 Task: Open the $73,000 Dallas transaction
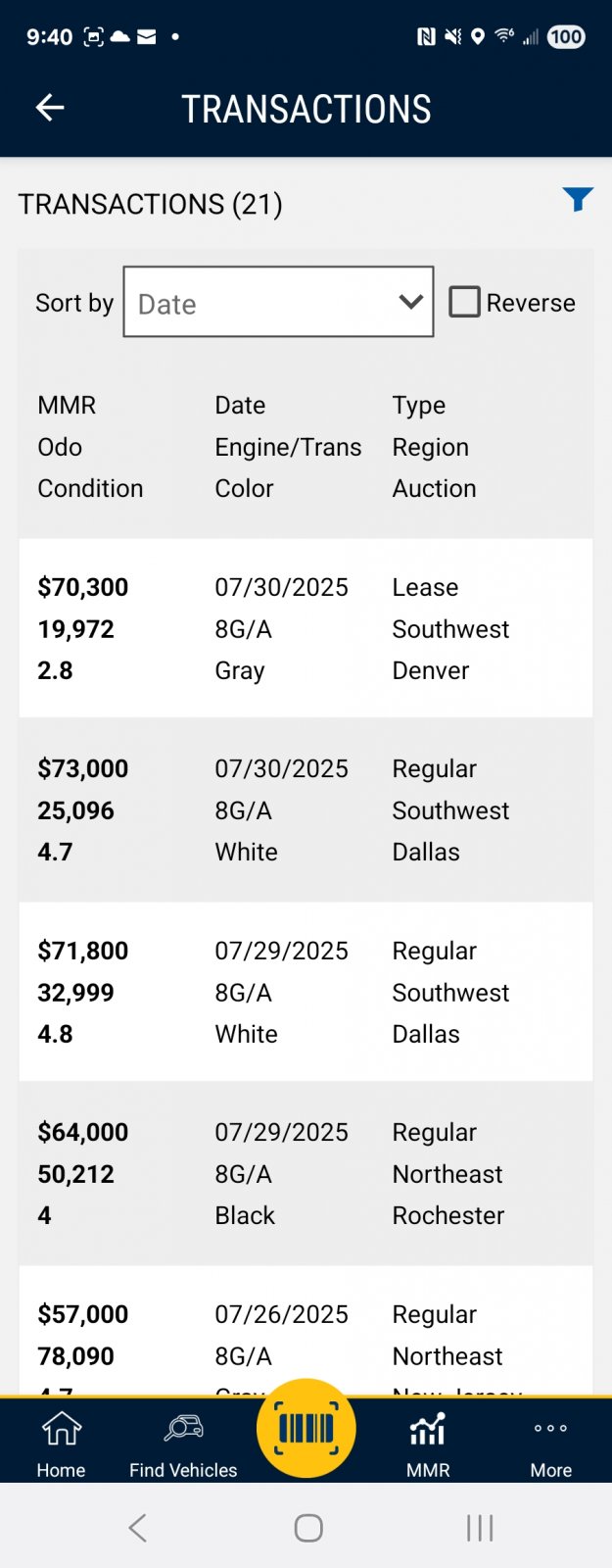[306, 809]
